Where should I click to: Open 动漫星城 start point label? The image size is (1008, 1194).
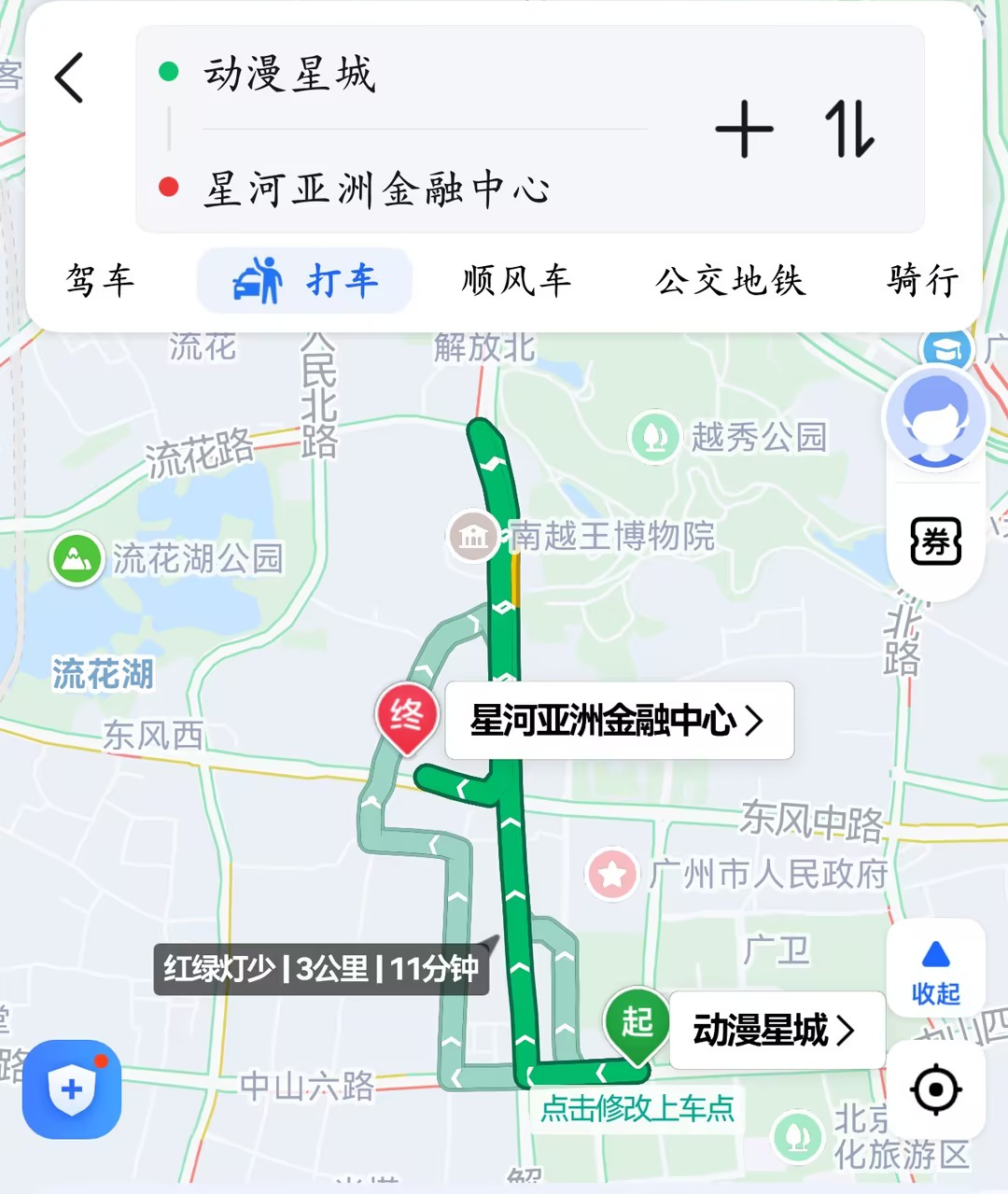coord(775,1031)
